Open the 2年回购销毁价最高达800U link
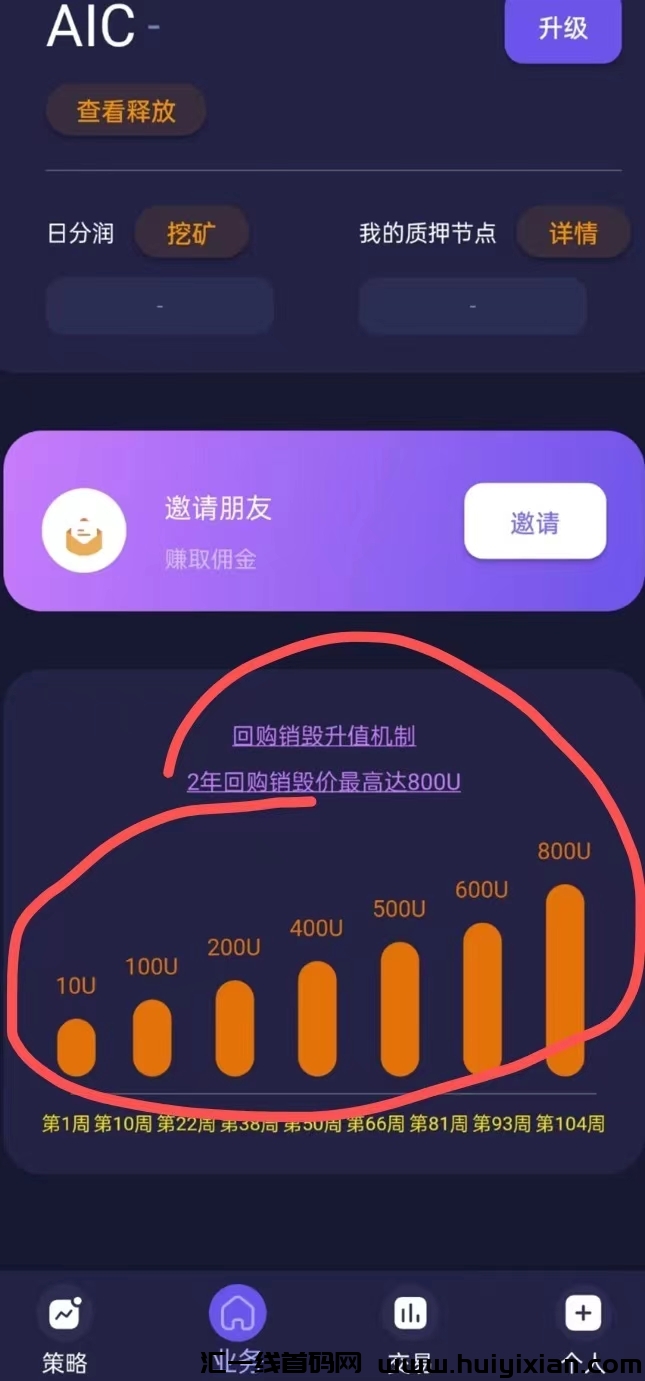 pos(324,782)
